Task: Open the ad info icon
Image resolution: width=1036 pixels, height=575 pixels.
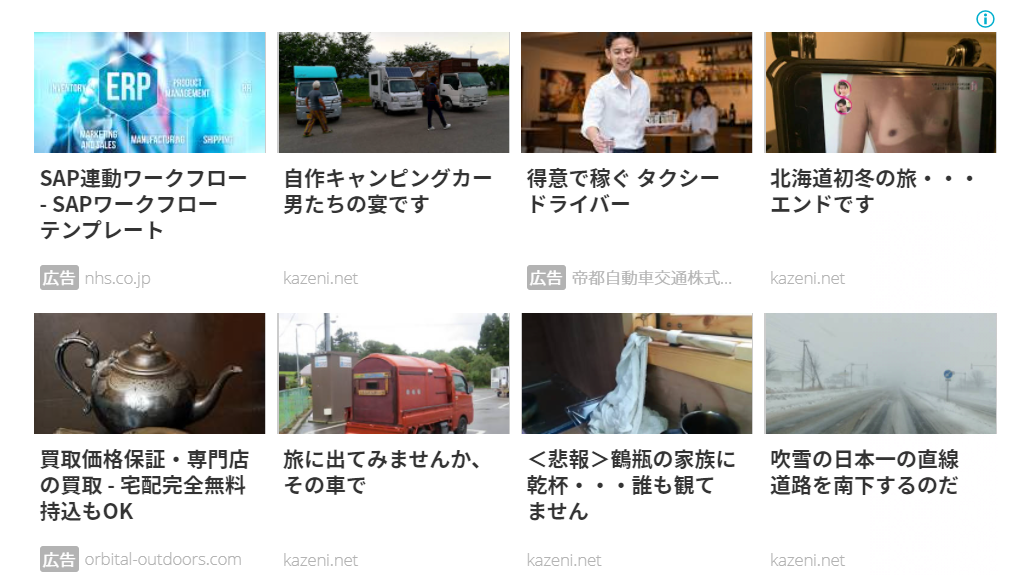Action: tap(985, 19)
